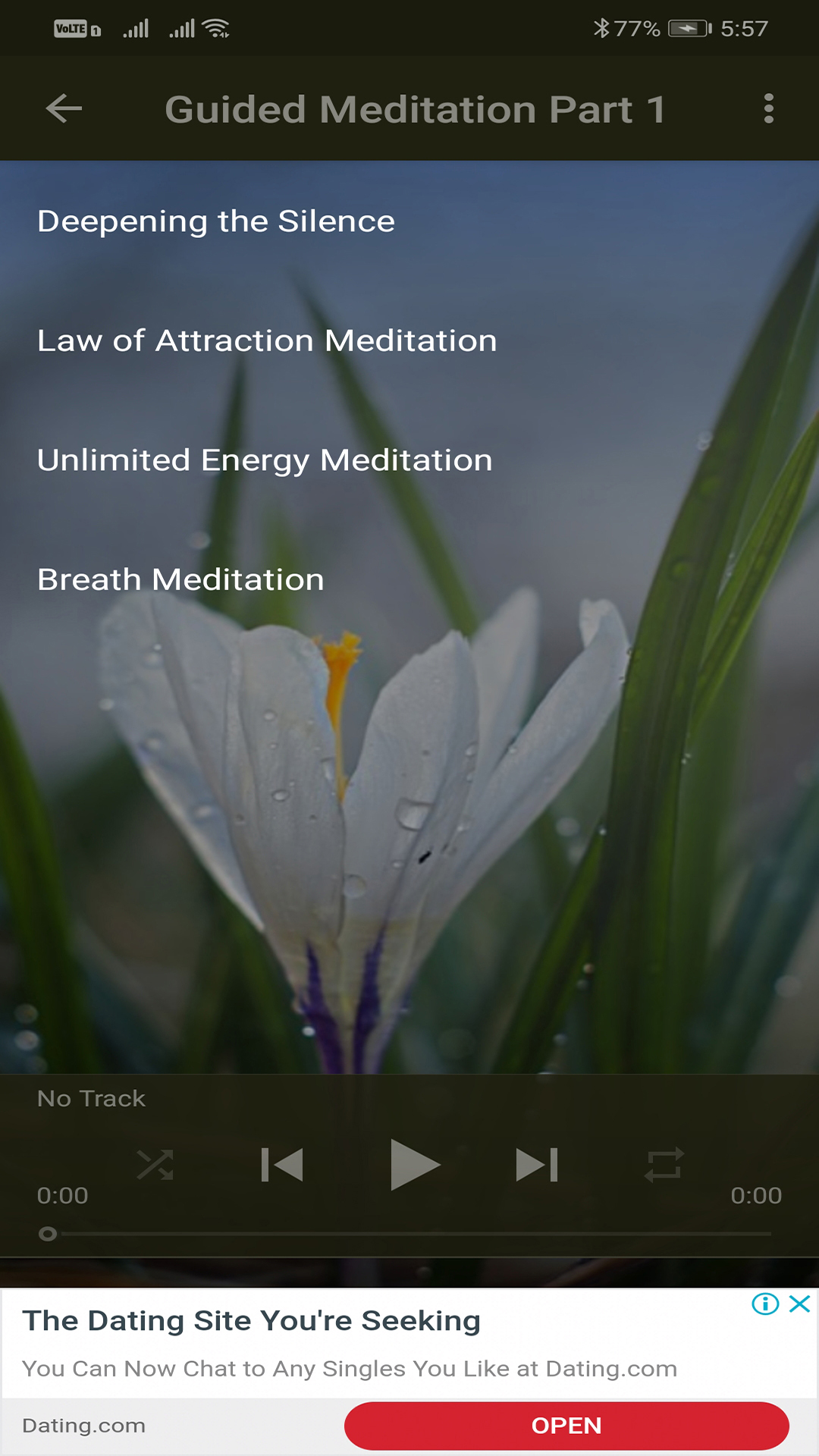Select Breath Meditation from the list

pyautogui.click(x=180, y=579)
